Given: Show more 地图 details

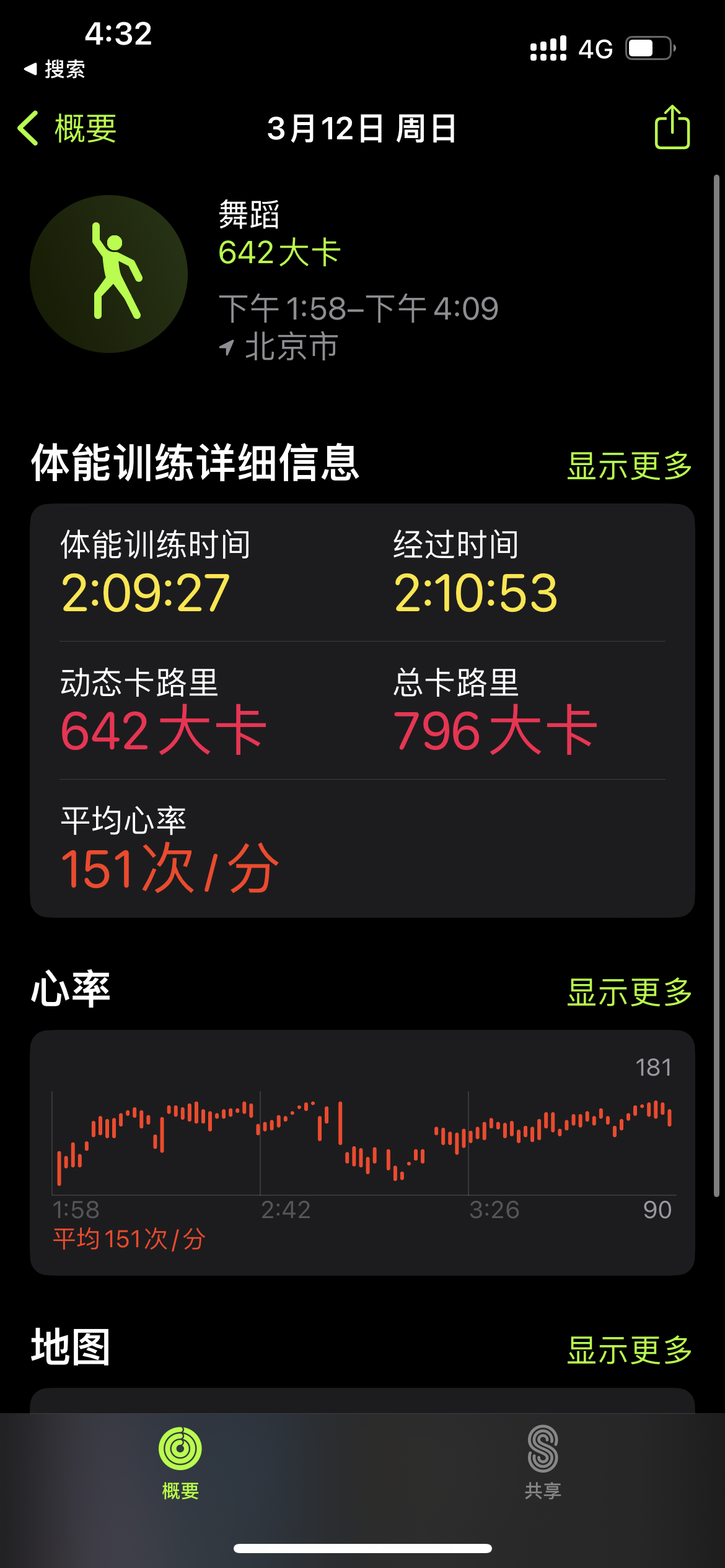Looking at the screenshot, I should point(629,1350).
